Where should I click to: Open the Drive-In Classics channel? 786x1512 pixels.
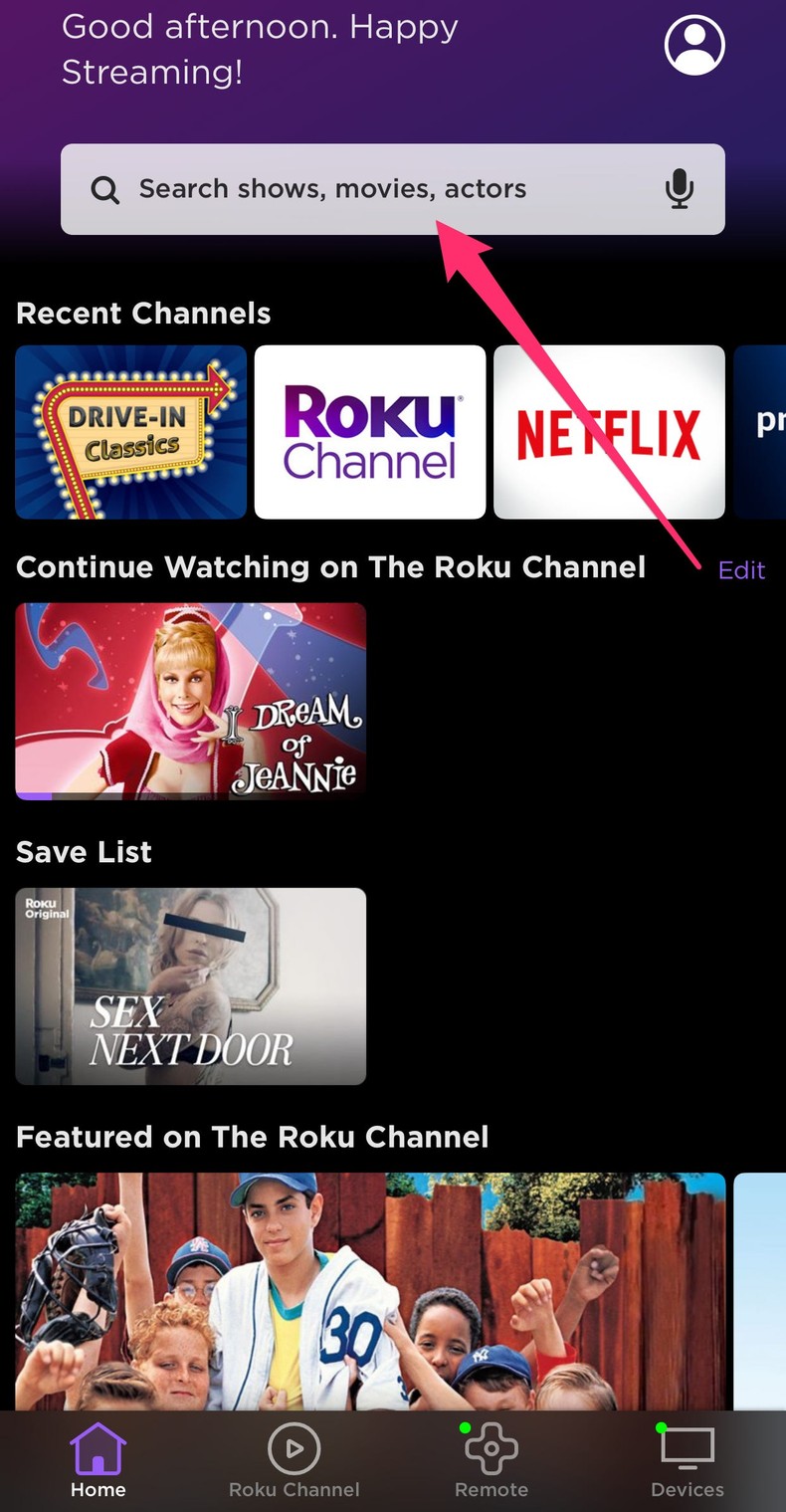[x=131, y=432]
